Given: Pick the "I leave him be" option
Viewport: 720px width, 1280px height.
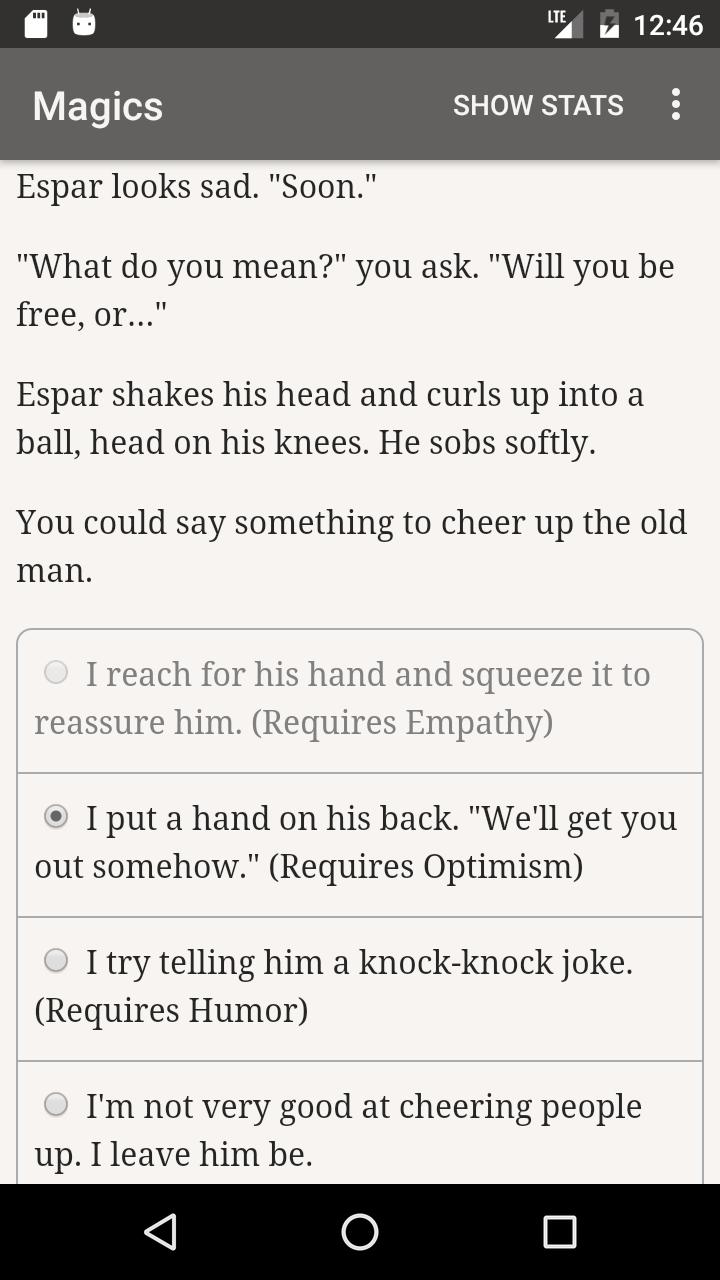Looking at the screenshot, I should pos(360,1124).
